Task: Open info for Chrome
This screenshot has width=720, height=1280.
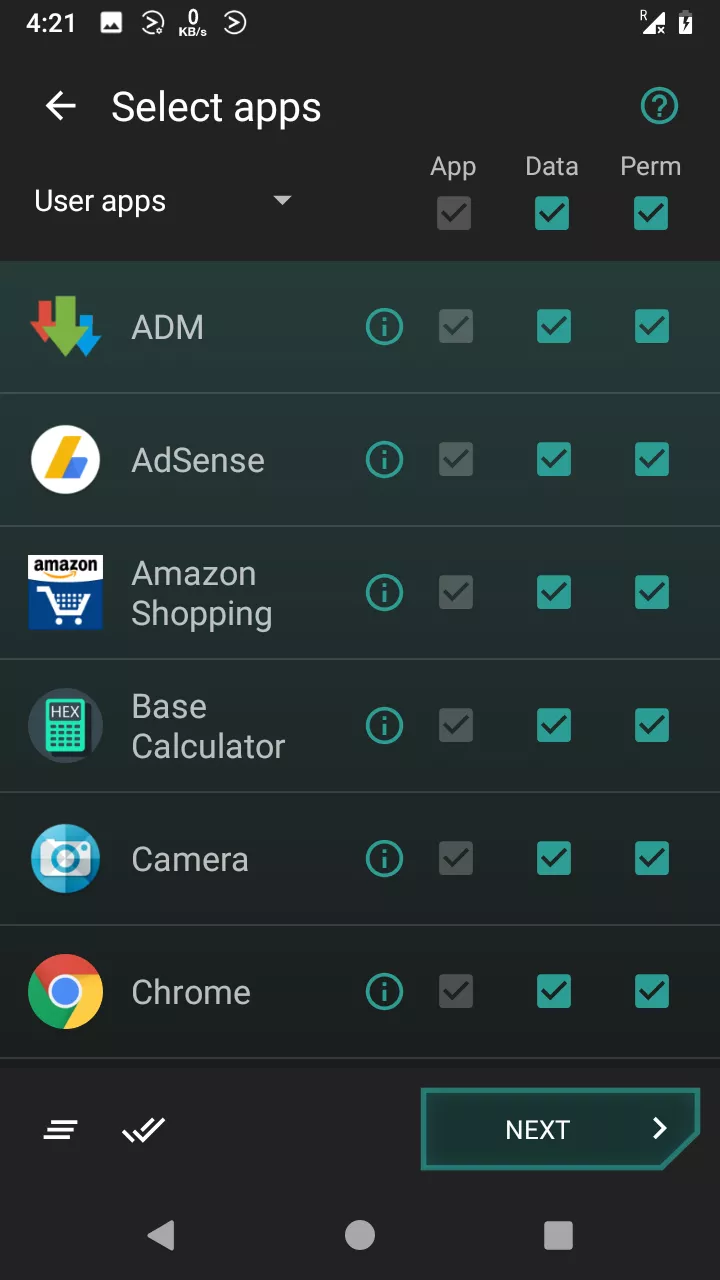Action: 384,991
